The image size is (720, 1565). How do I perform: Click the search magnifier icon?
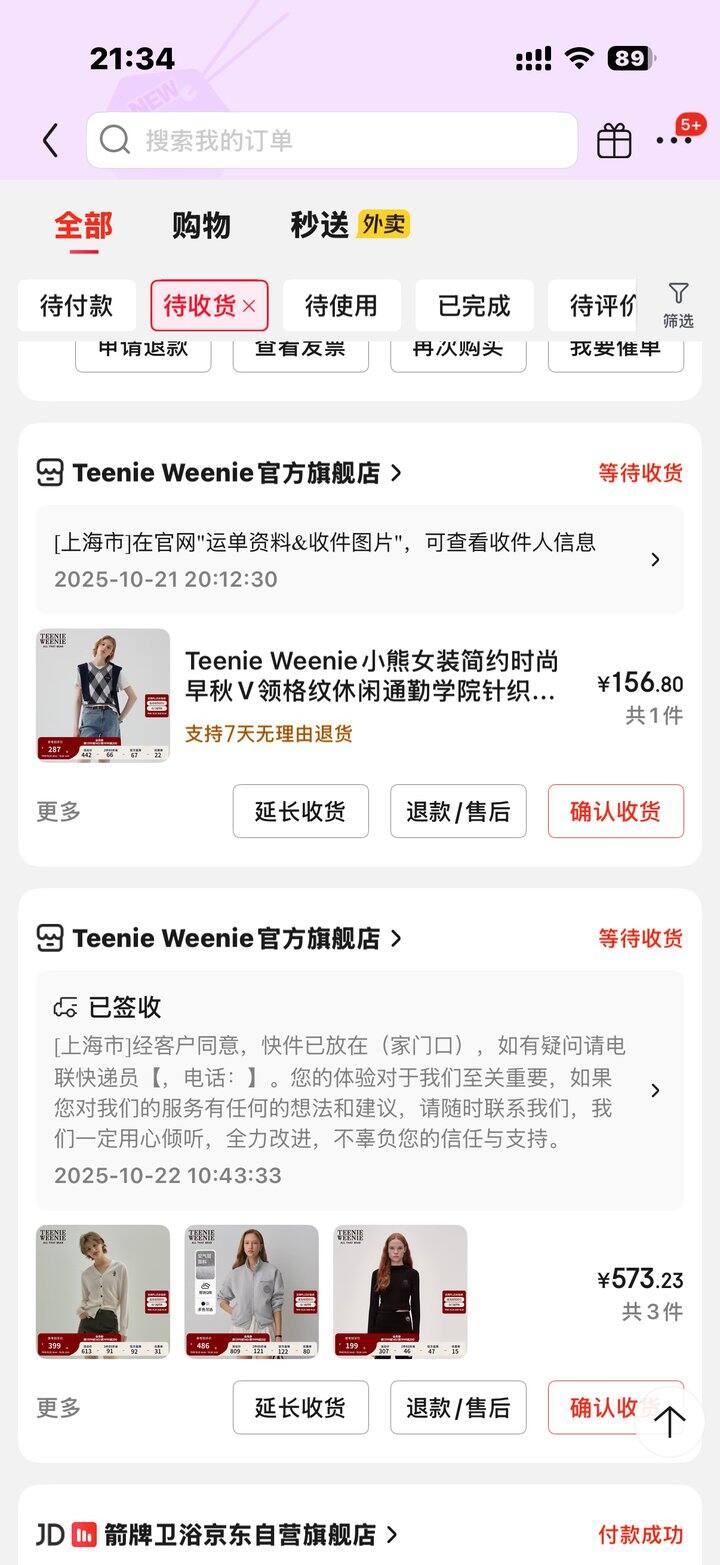point(114,140)
